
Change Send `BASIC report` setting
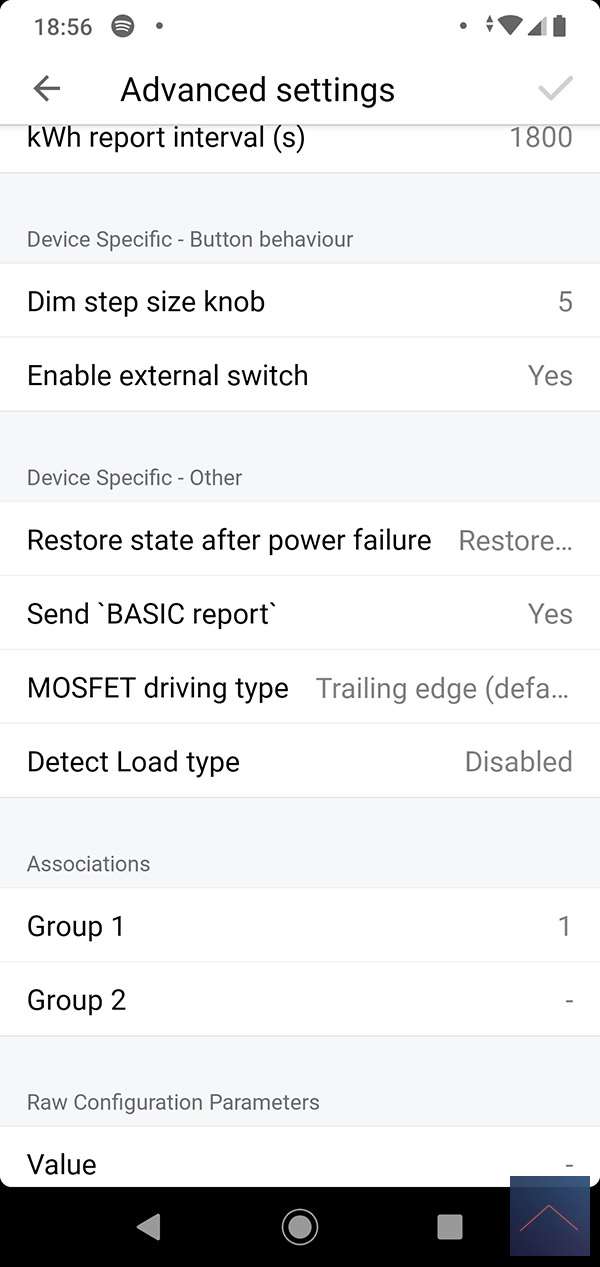point(300,614)
